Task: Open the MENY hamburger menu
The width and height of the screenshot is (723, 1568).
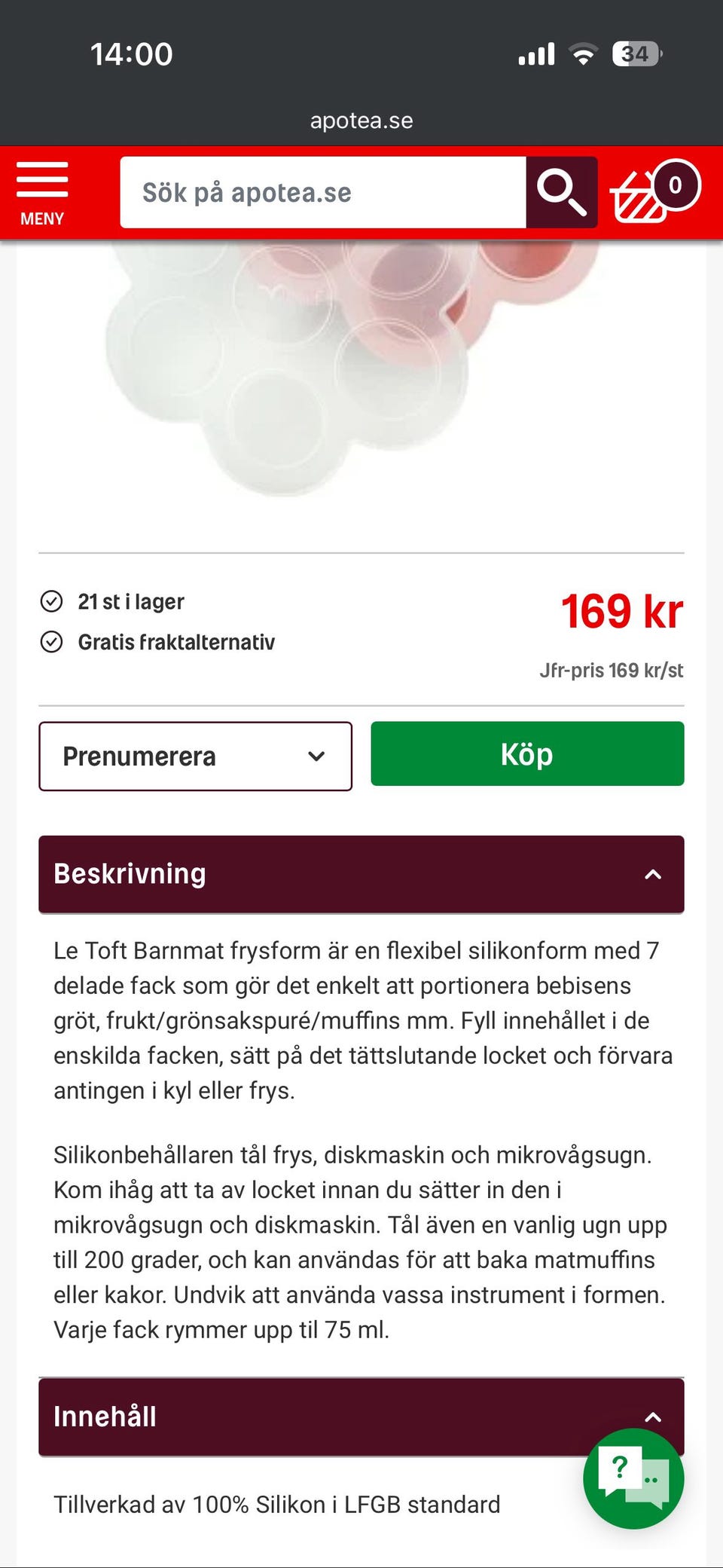Action: coord(42,193)
